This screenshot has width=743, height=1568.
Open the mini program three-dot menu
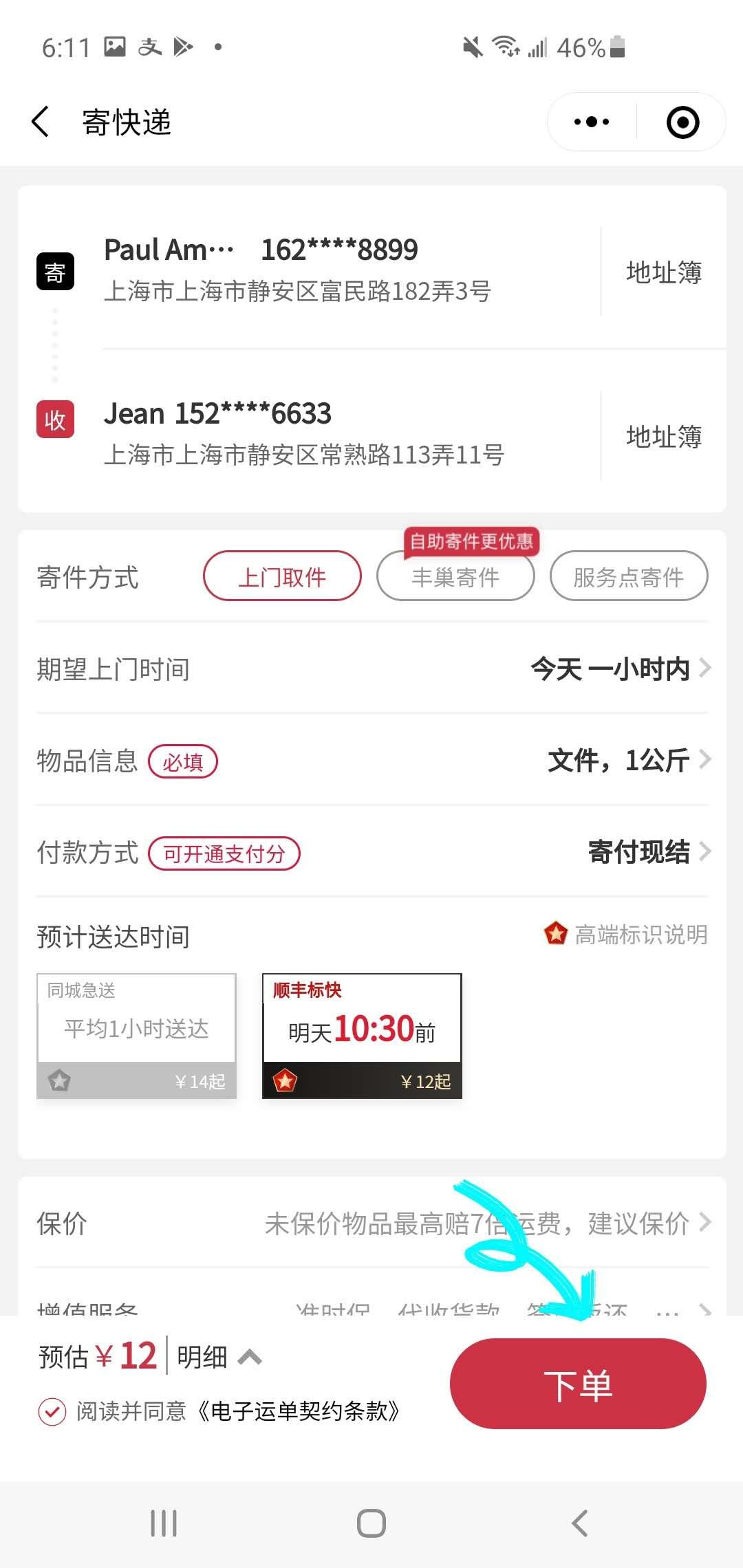[x=592, y=122]
